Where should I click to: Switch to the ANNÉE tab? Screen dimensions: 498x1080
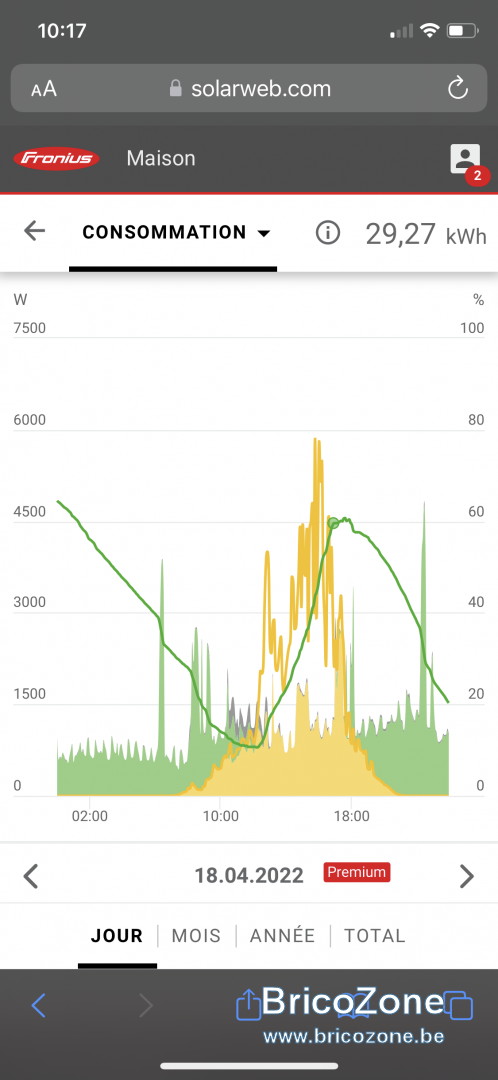pyautogui.click(x=282, y=935)
